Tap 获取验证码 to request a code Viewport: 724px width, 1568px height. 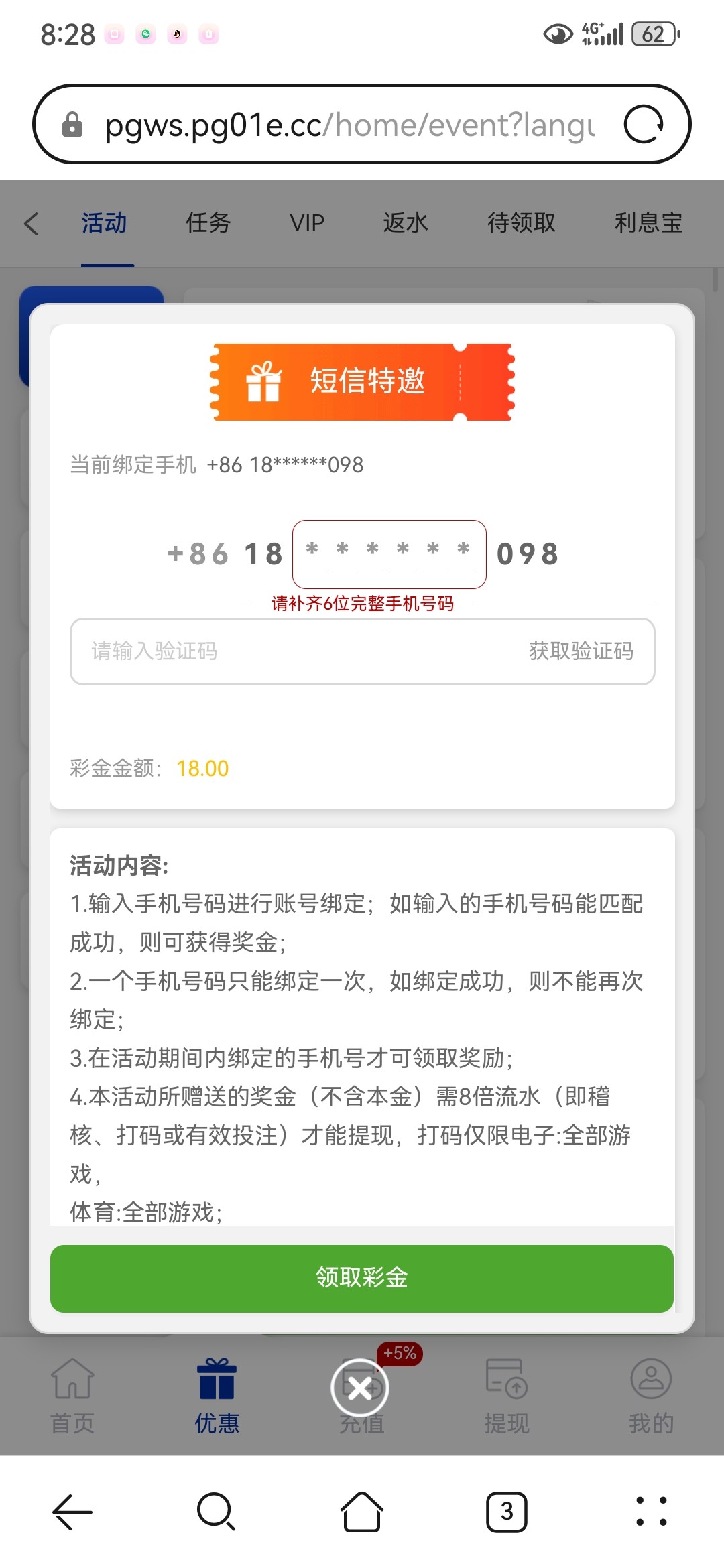pyautogui.click(x=581, y=651)
